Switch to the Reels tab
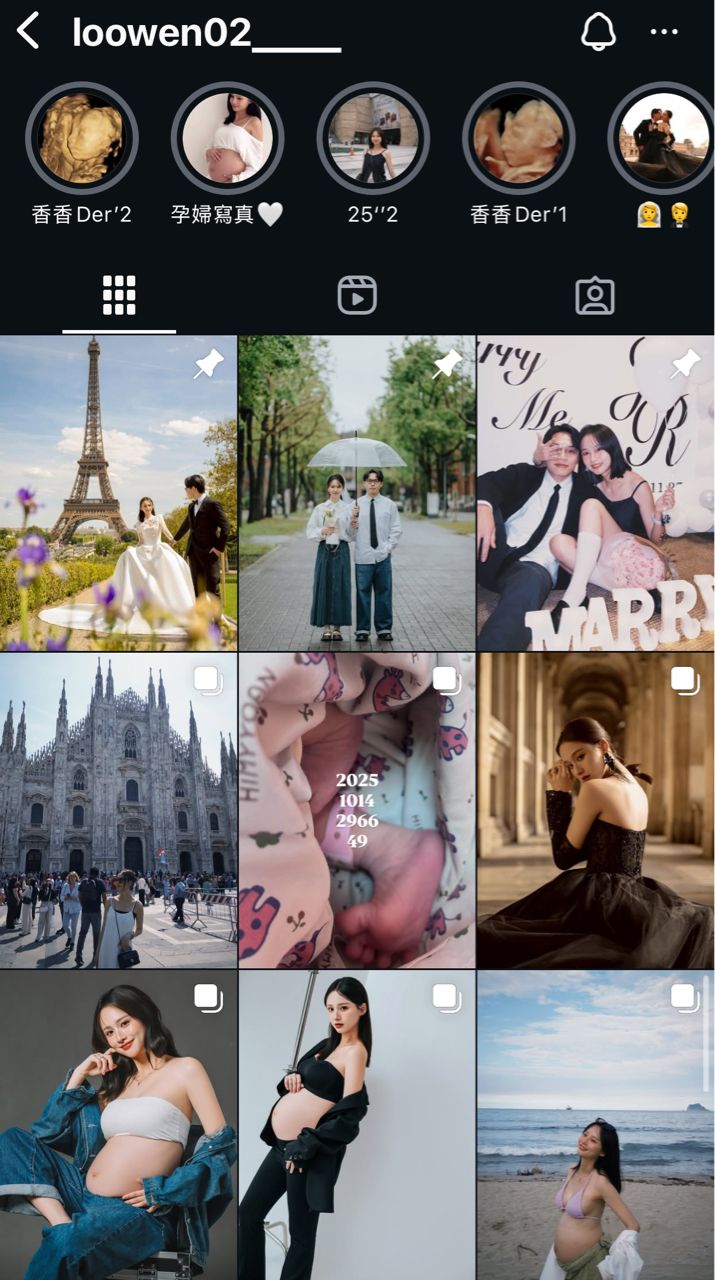This screenshot has height=1280, width=715. tap(357, 296)
